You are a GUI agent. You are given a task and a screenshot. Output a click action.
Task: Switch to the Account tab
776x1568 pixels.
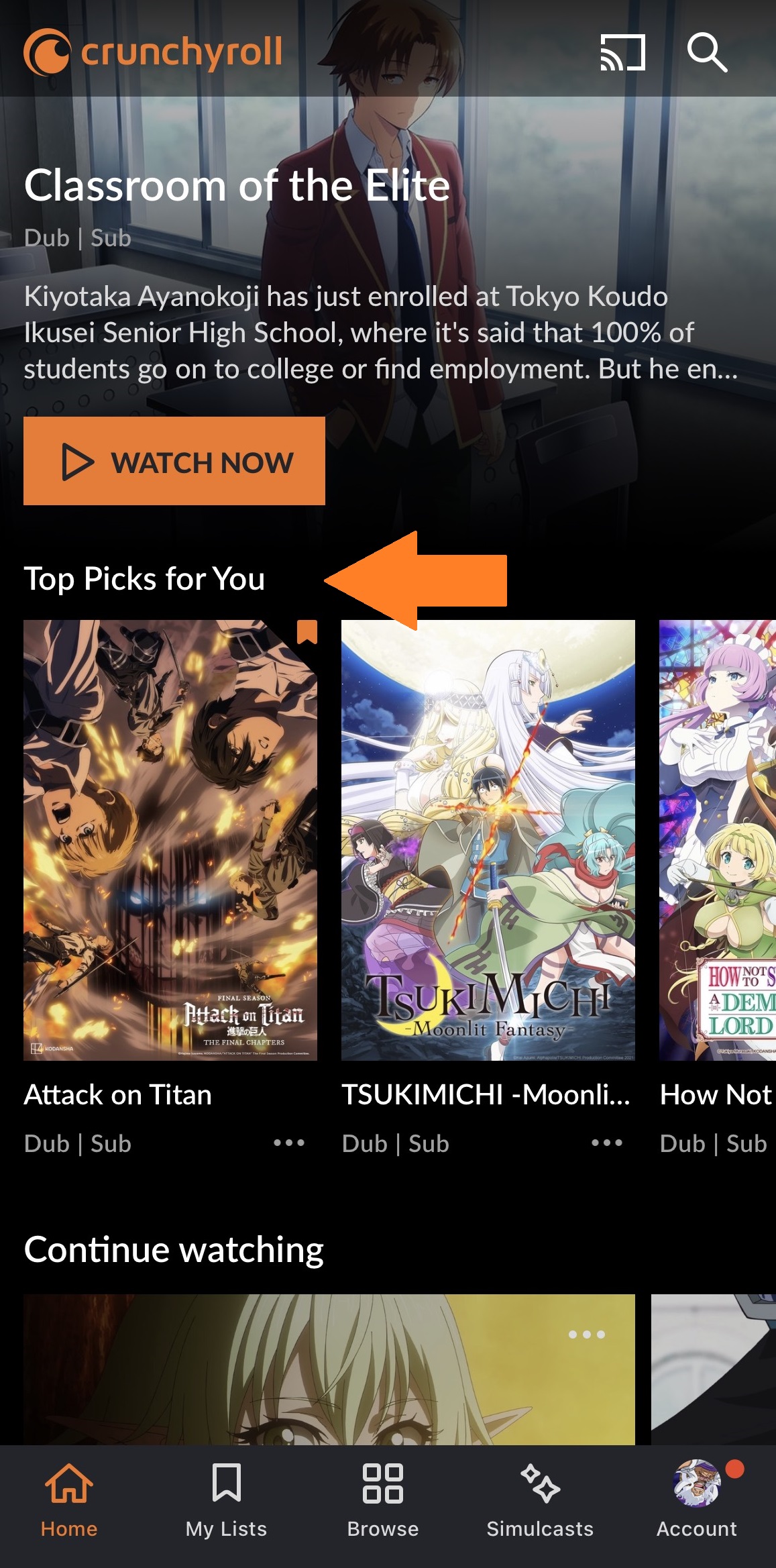tap(697, 1500)
